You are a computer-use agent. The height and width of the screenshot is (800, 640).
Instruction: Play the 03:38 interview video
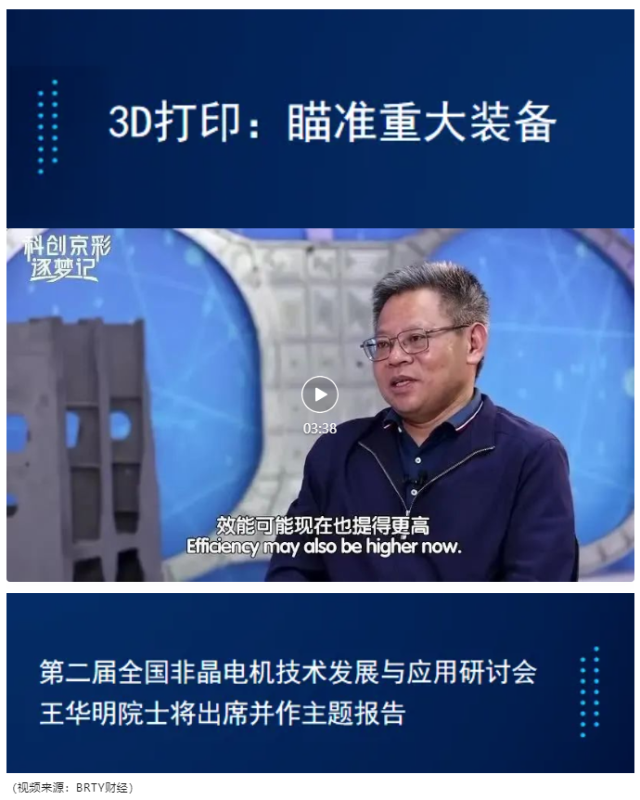coord(320,394)
